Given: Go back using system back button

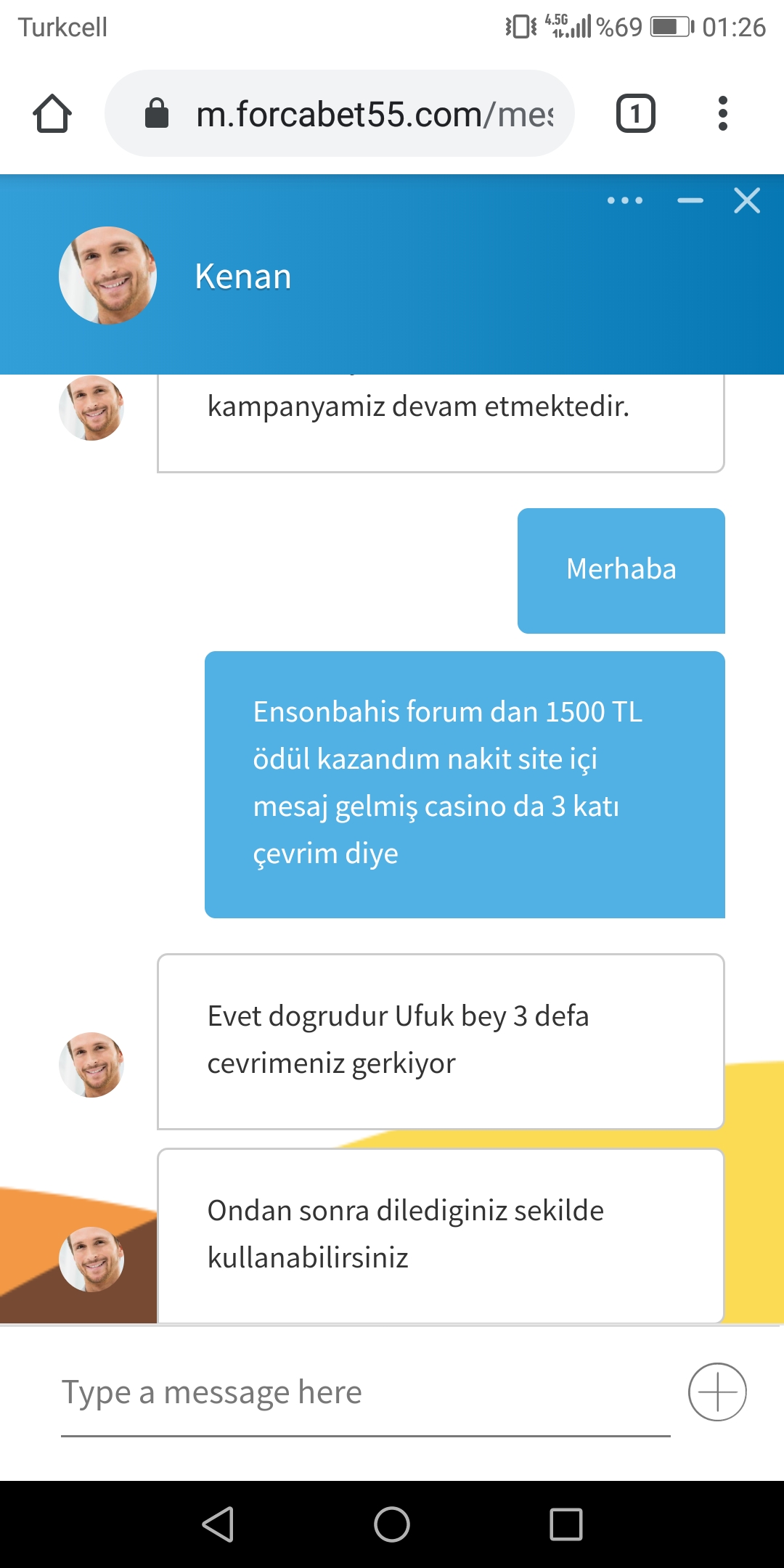Looking at the screenshot, I should tap(218, 1524).
